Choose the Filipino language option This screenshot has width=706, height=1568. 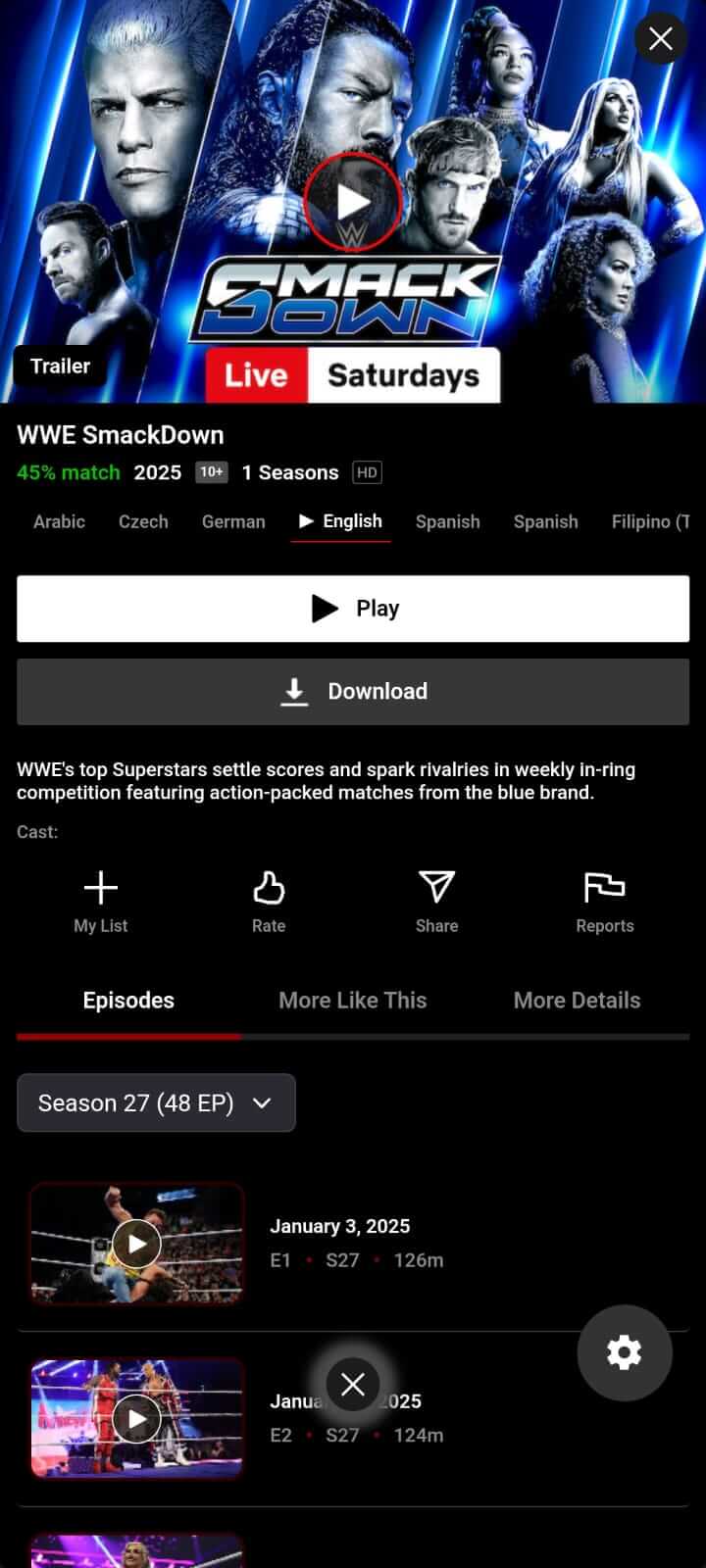point(649,521)
